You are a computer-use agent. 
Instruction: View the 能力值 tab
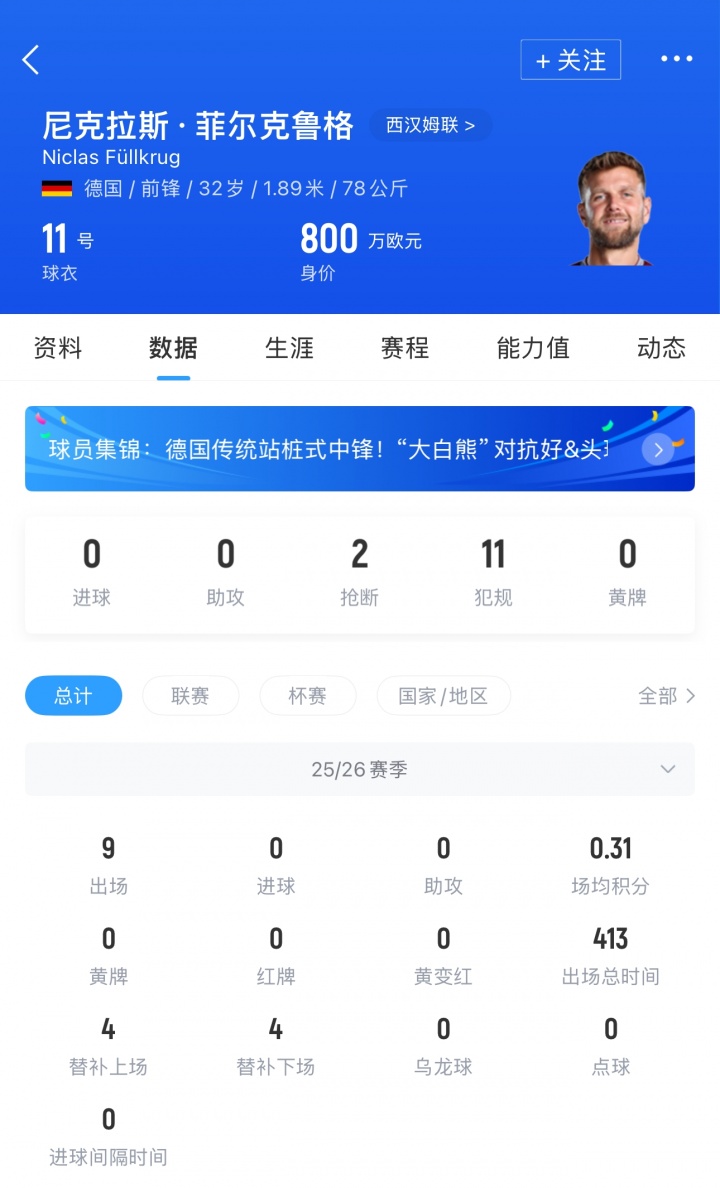point(533,348)
